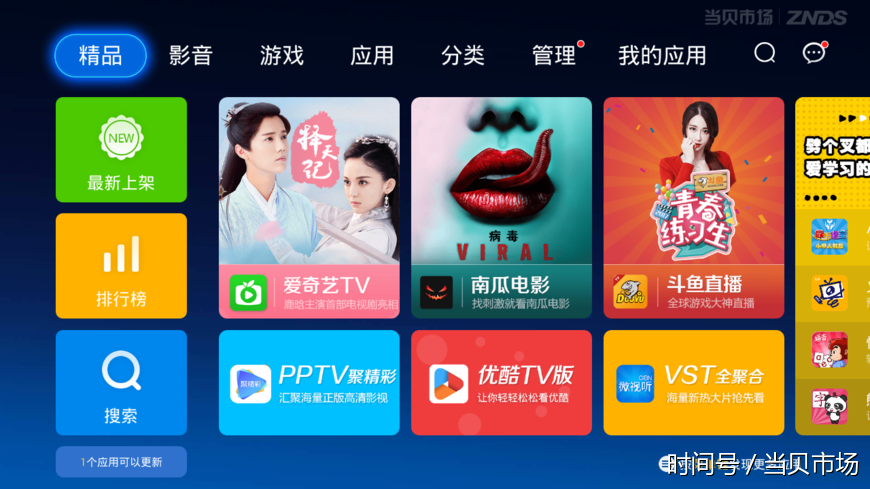Open the VST全聚合 card

pos(693,383)
